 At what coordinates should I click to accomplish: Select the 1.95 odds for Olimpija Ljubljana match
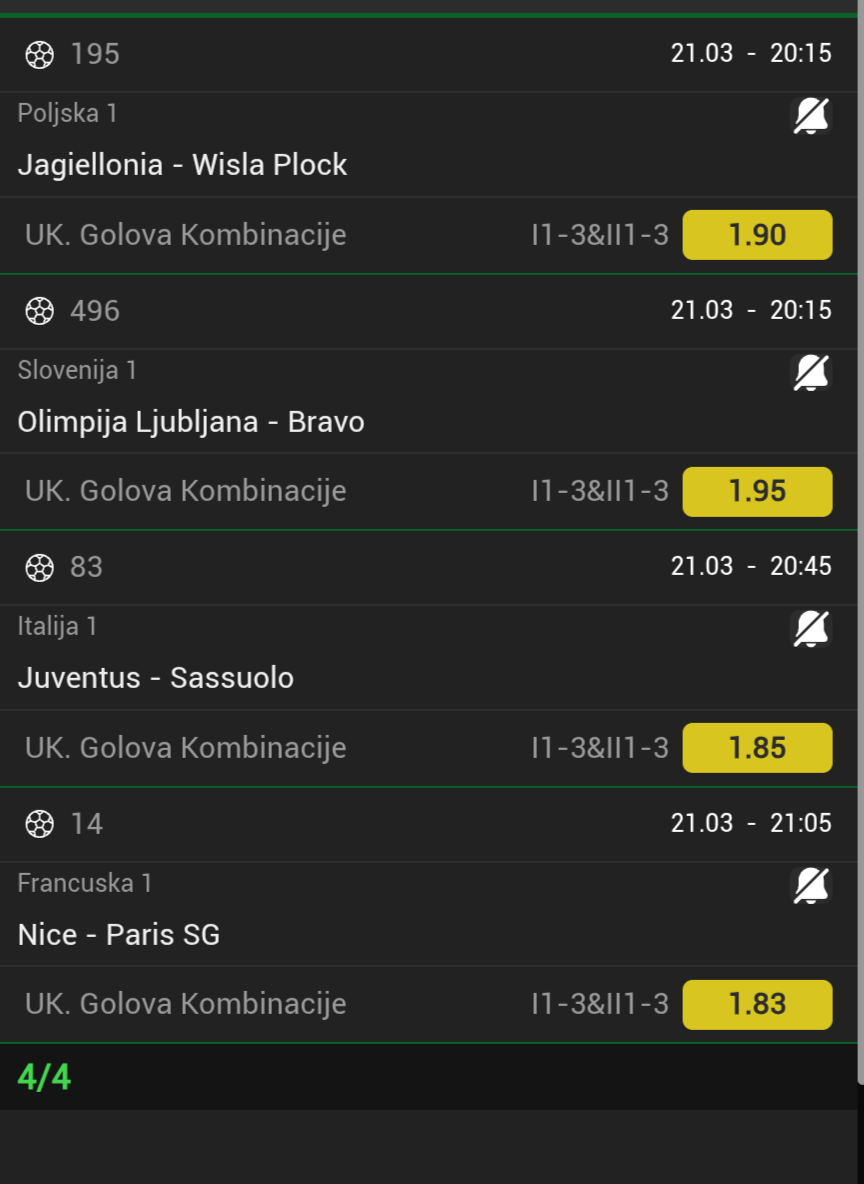pyautogui.click(x=757, y=491)
